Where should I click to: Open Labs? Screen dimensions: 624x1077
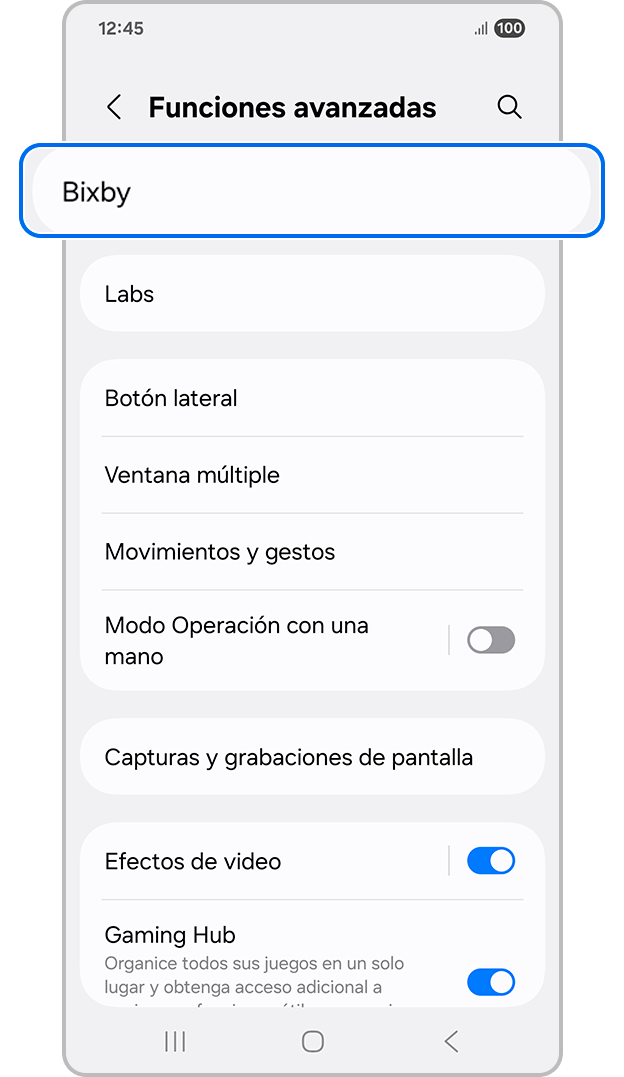click(311, 294)
